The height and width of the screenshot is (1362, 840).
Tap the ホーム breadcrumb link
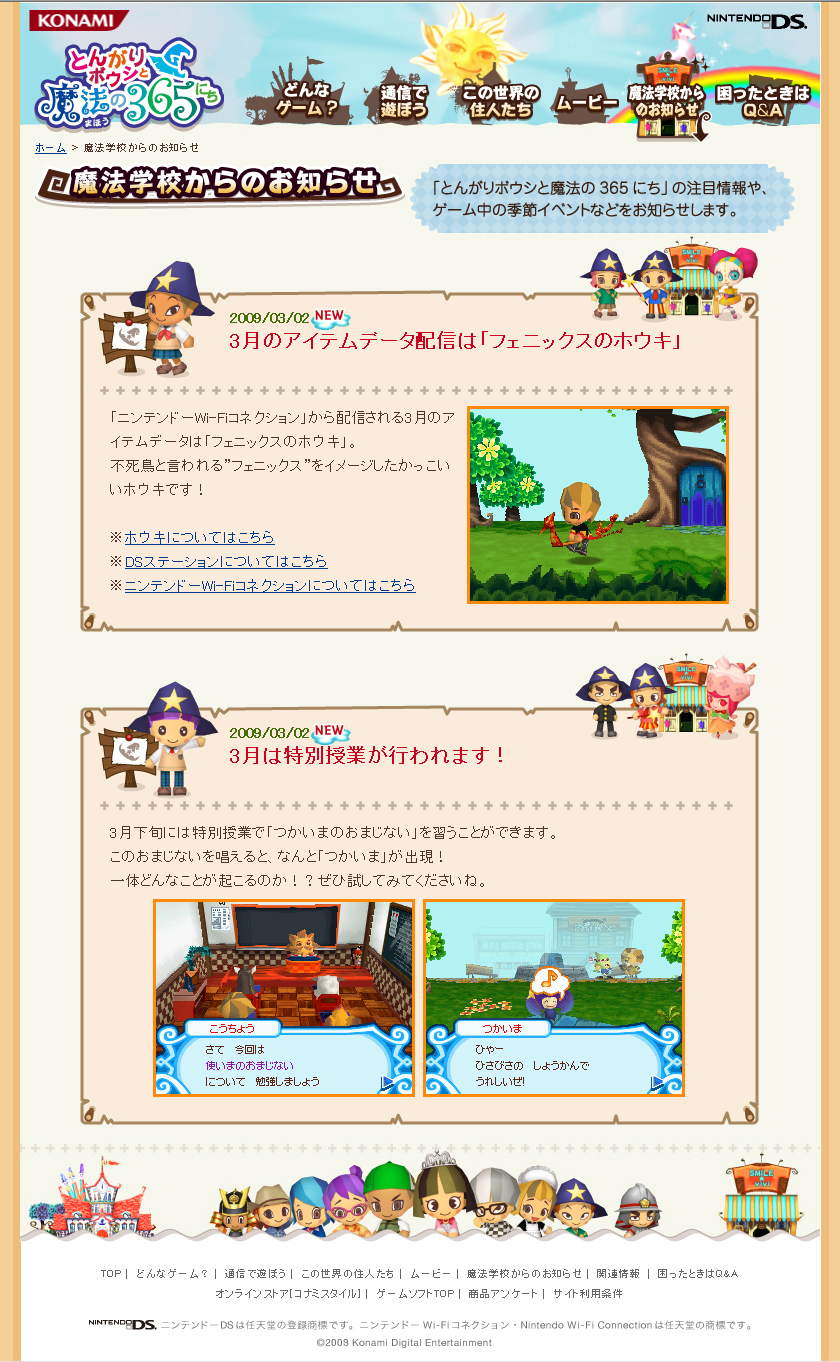50,147
